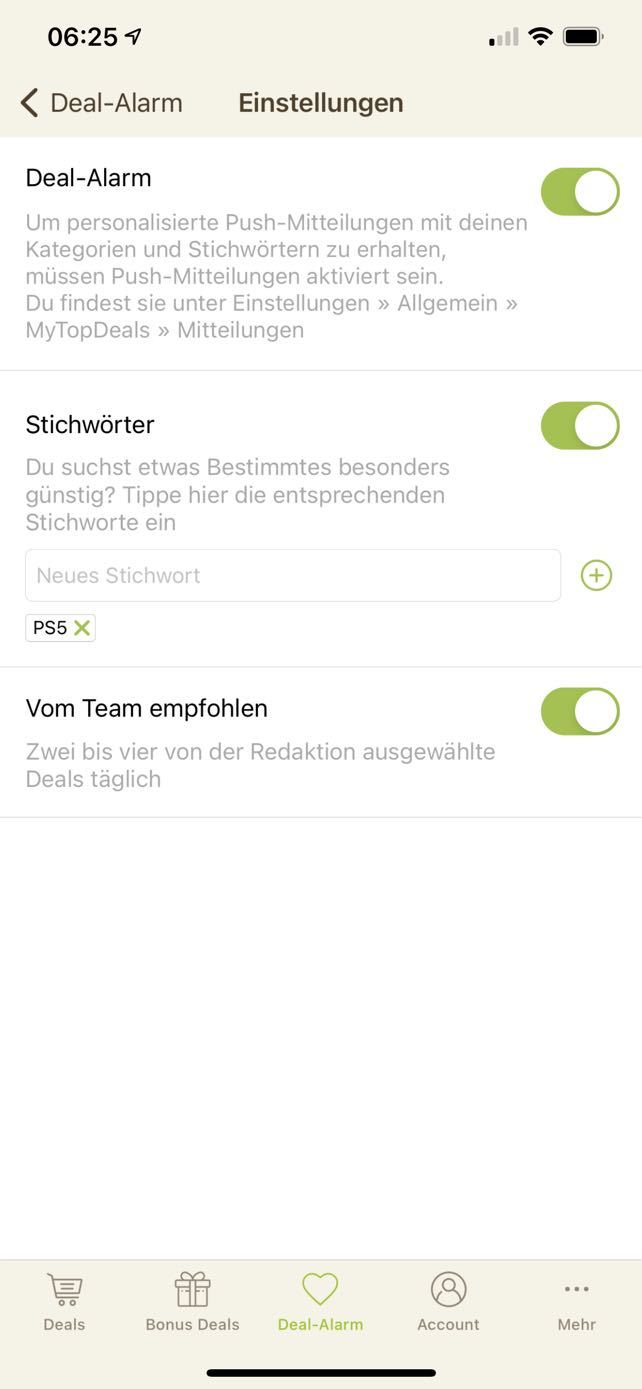Go to the Account tab
The width and height of the screenshot is (642, 1389).
pos(448,1302)
